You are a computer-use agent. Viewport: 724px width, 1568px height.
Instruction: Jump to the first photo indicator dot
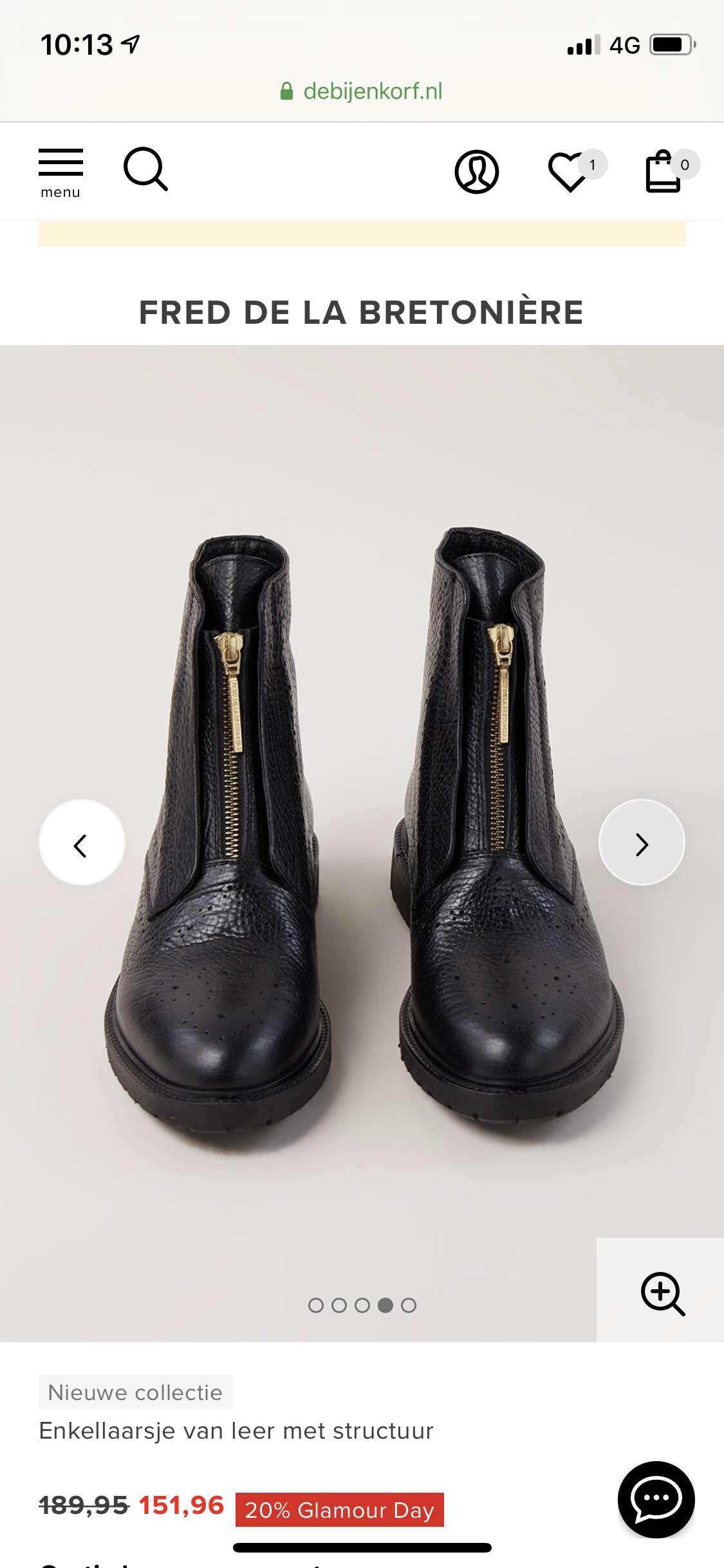click(x=316, y=1305)
